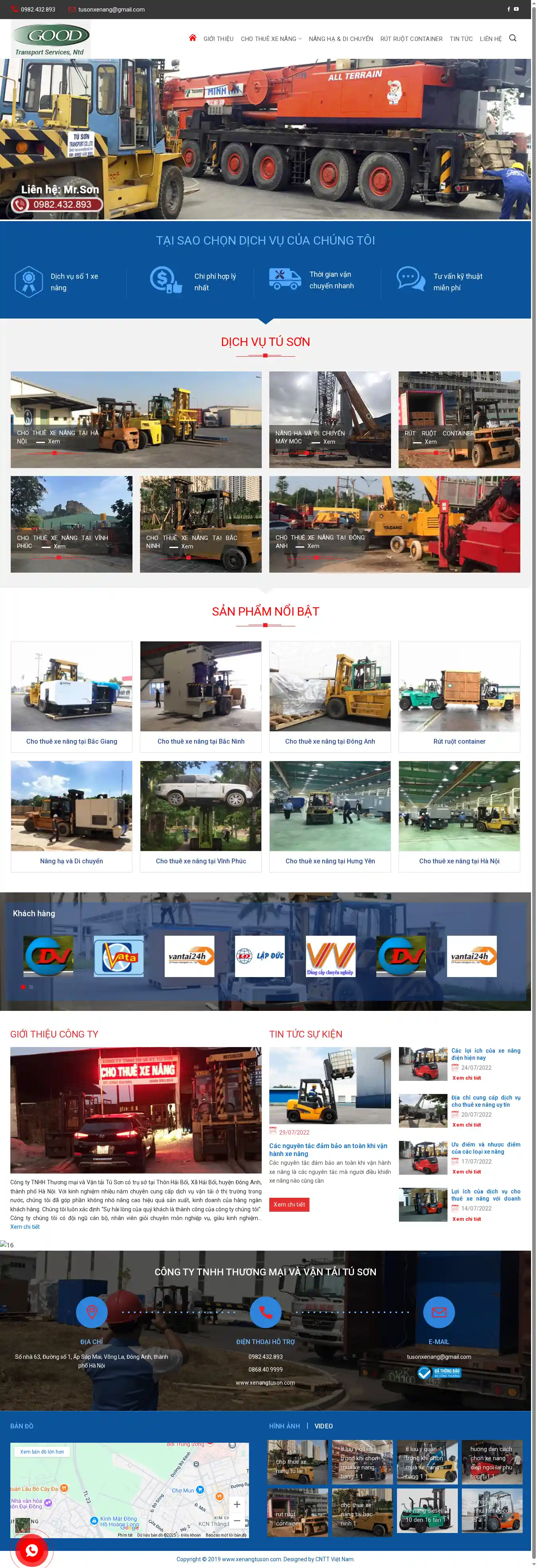Screen dimensions: 537x1568
Task: Open the Cho thuê xe nâng tại Hà Nội service tile
Action: (136, 420)
